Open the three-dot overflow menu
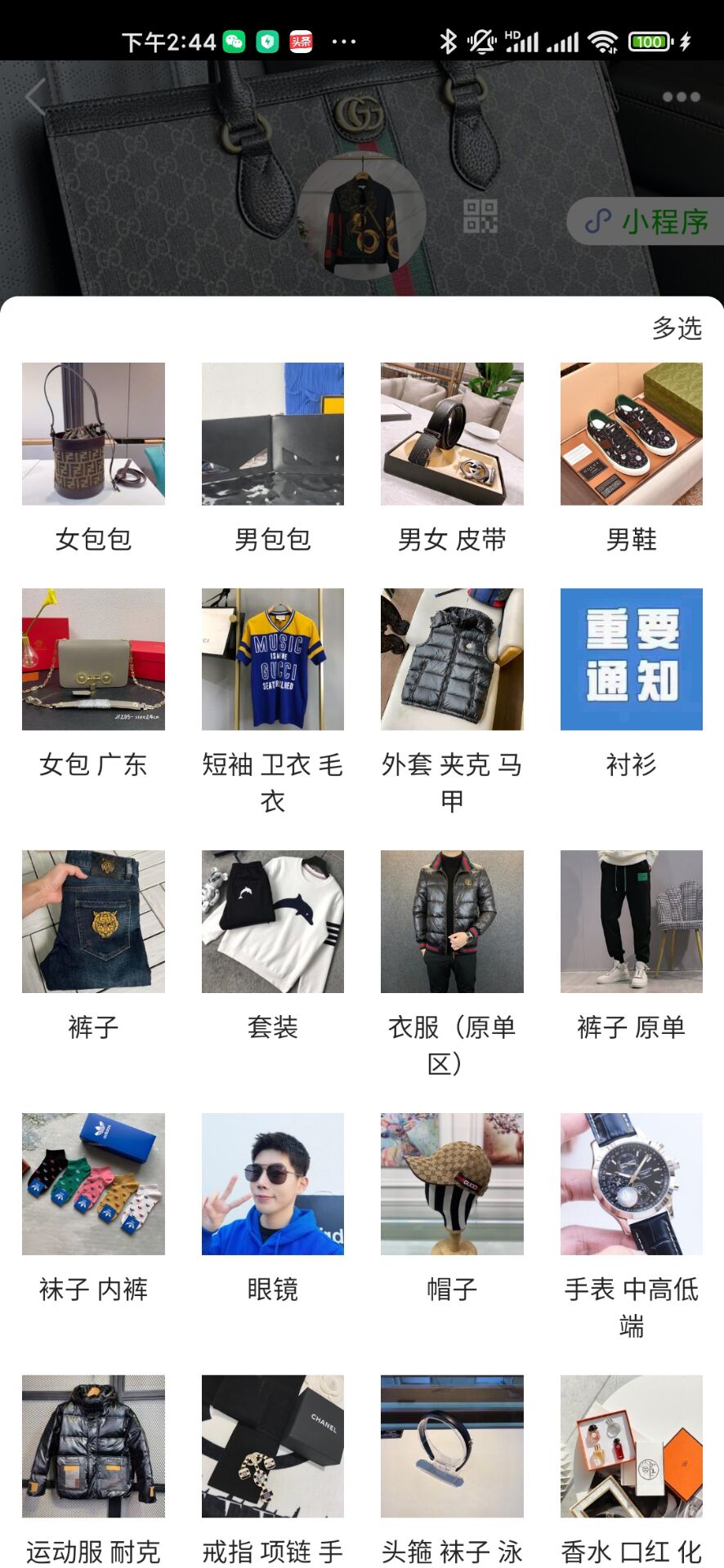This screenshot has width=724, height=1568. 681,97
